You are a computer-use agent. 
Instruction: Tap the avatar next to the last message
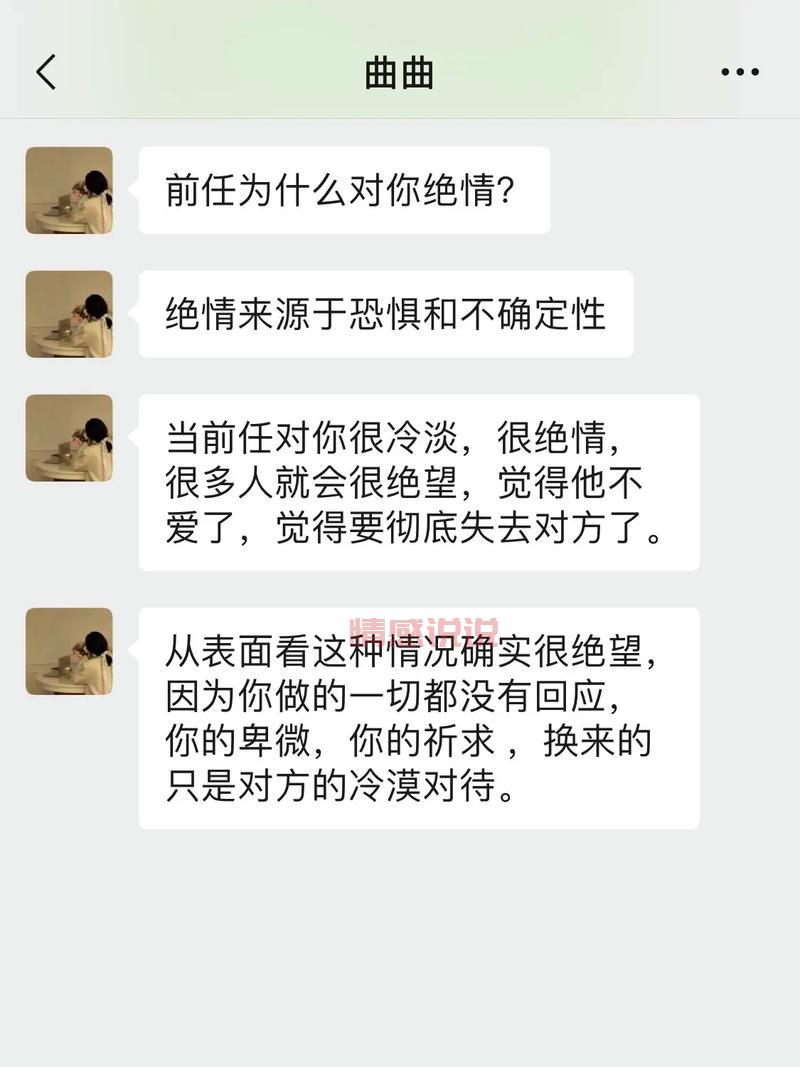tap(68, 650)
